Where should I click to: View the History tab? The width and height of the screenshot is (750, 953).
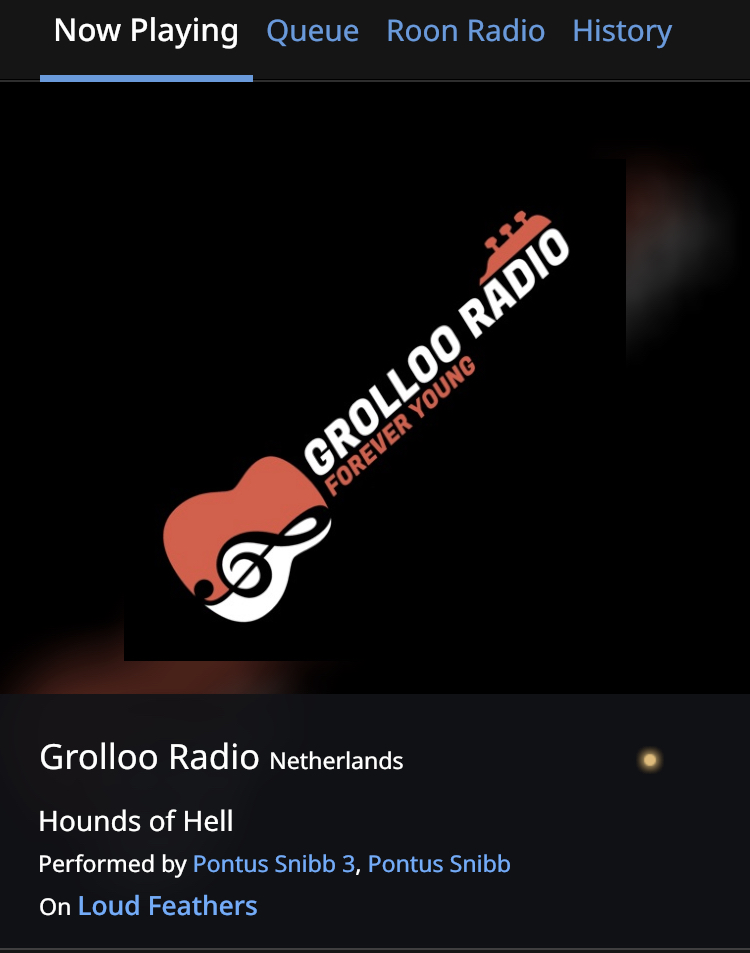pyautogui.click(x=622, y=31)
